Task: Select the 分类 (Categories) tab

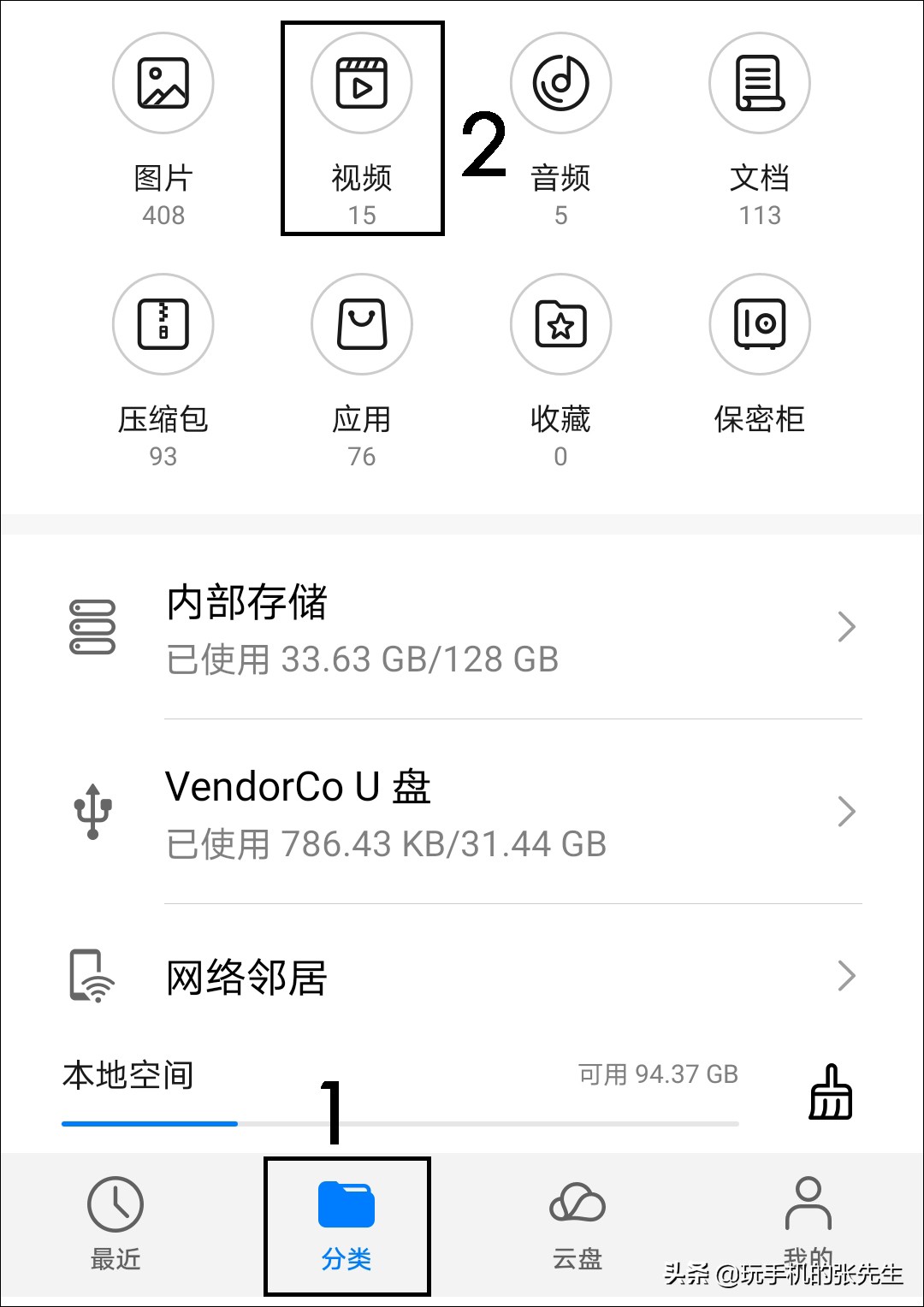Action: 346,1225
